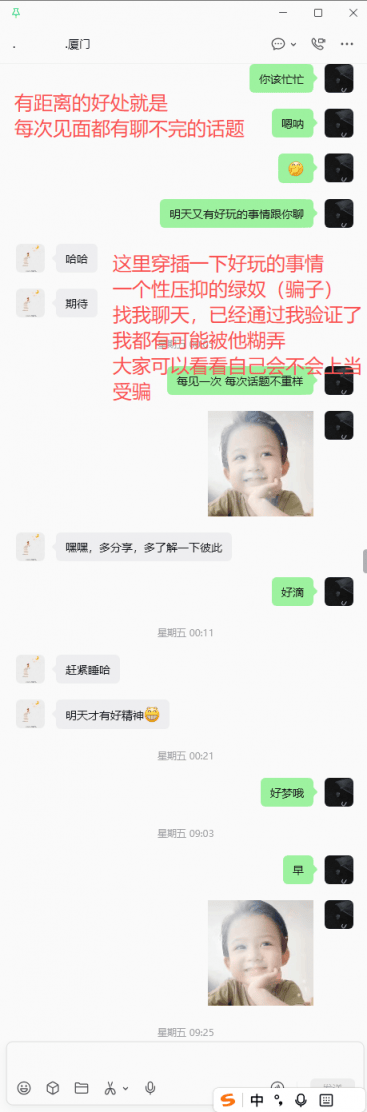Minimize the chat window

pyautogui.click(x=283, y=13)
